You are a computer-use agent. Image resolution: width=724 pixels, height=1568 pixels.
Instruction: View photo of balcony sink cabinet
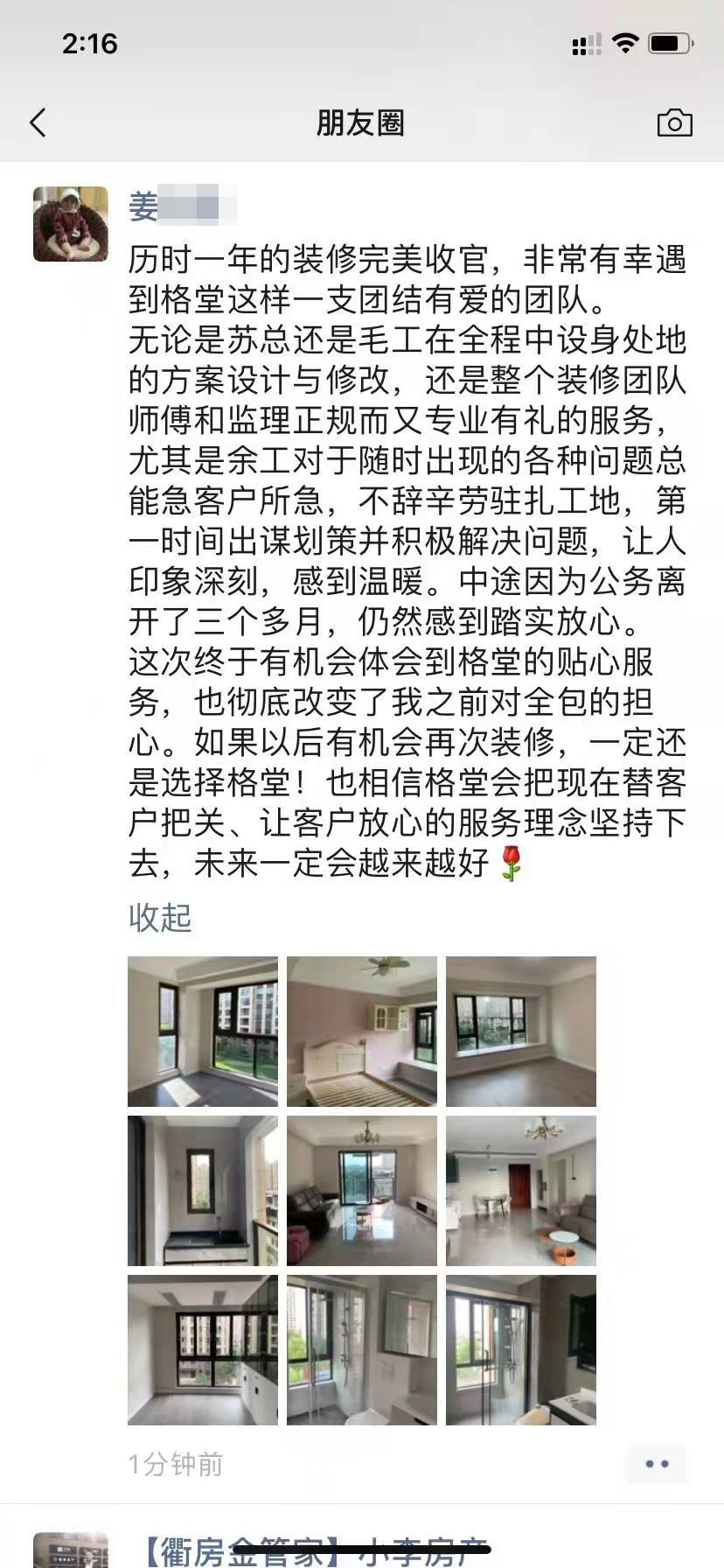(x=203, y=1191)
